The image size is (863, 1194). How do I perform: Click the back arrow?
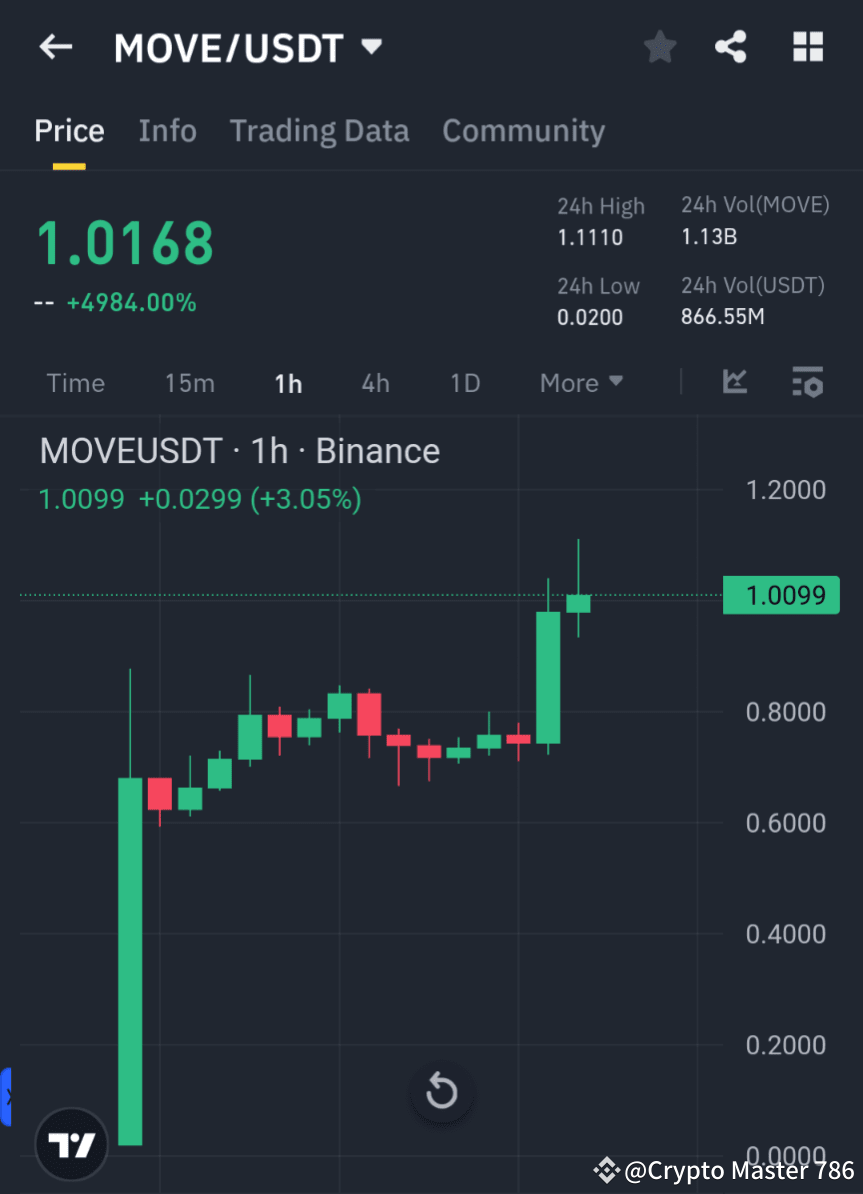click(x=55, y=47)
